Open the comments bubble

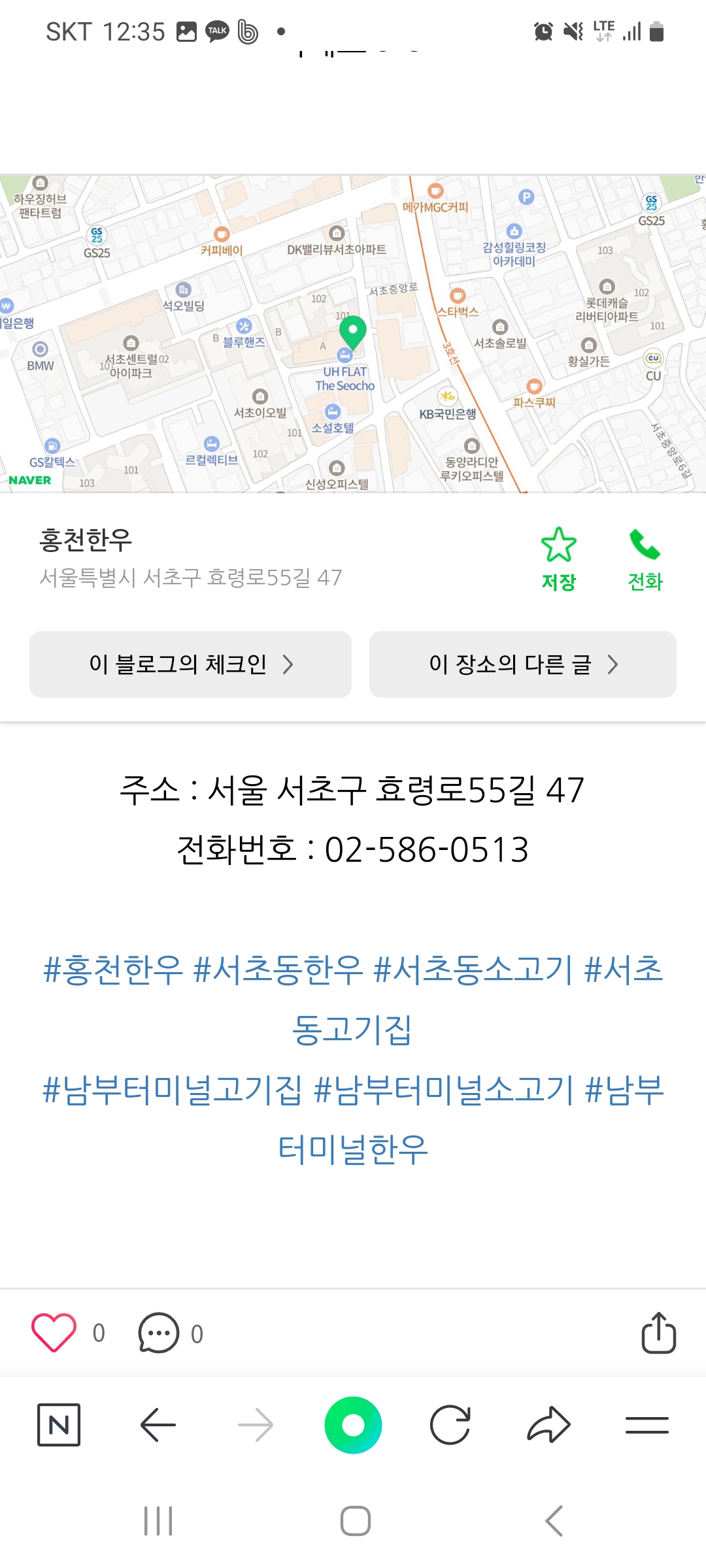158,1333
